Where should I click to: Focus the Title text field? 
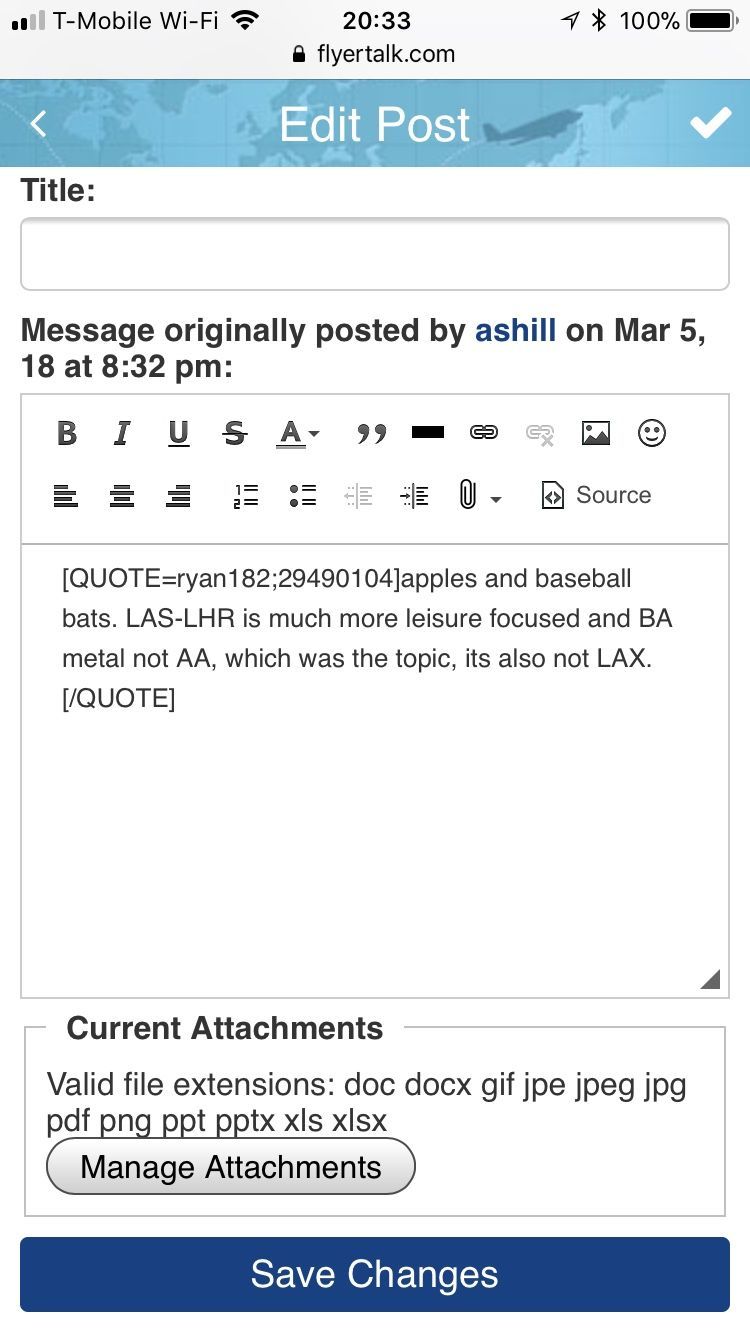click(374, 254)
